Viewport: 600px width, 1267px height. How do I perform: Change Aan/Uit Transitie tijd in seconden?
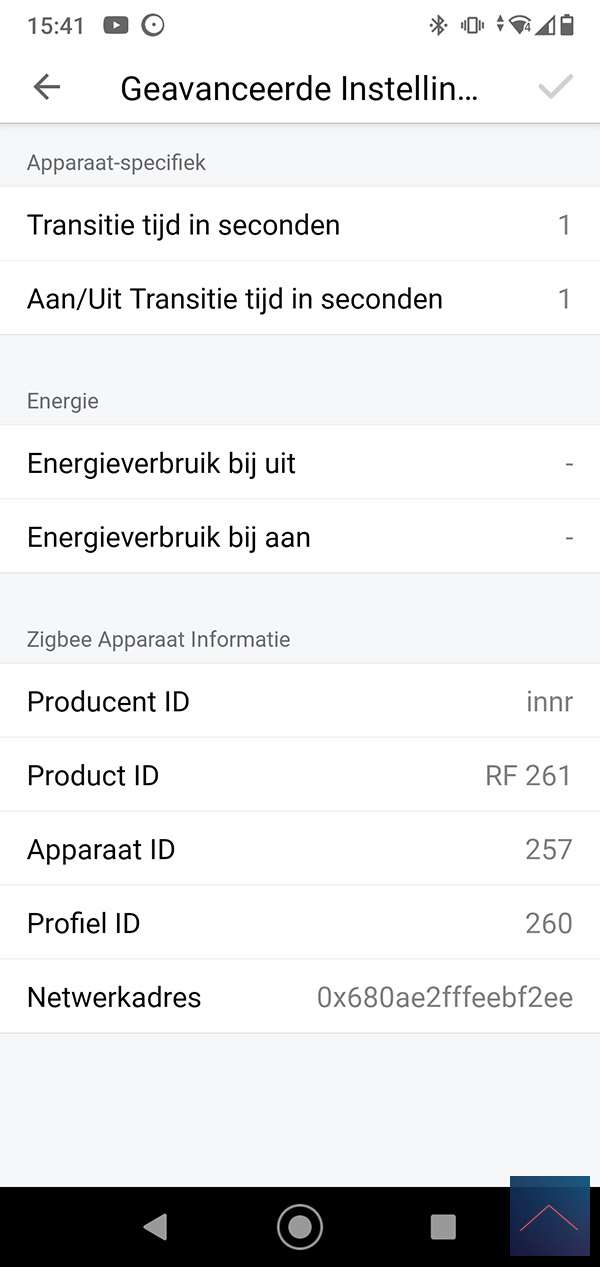pyautogui.click(x=300, y=299)
